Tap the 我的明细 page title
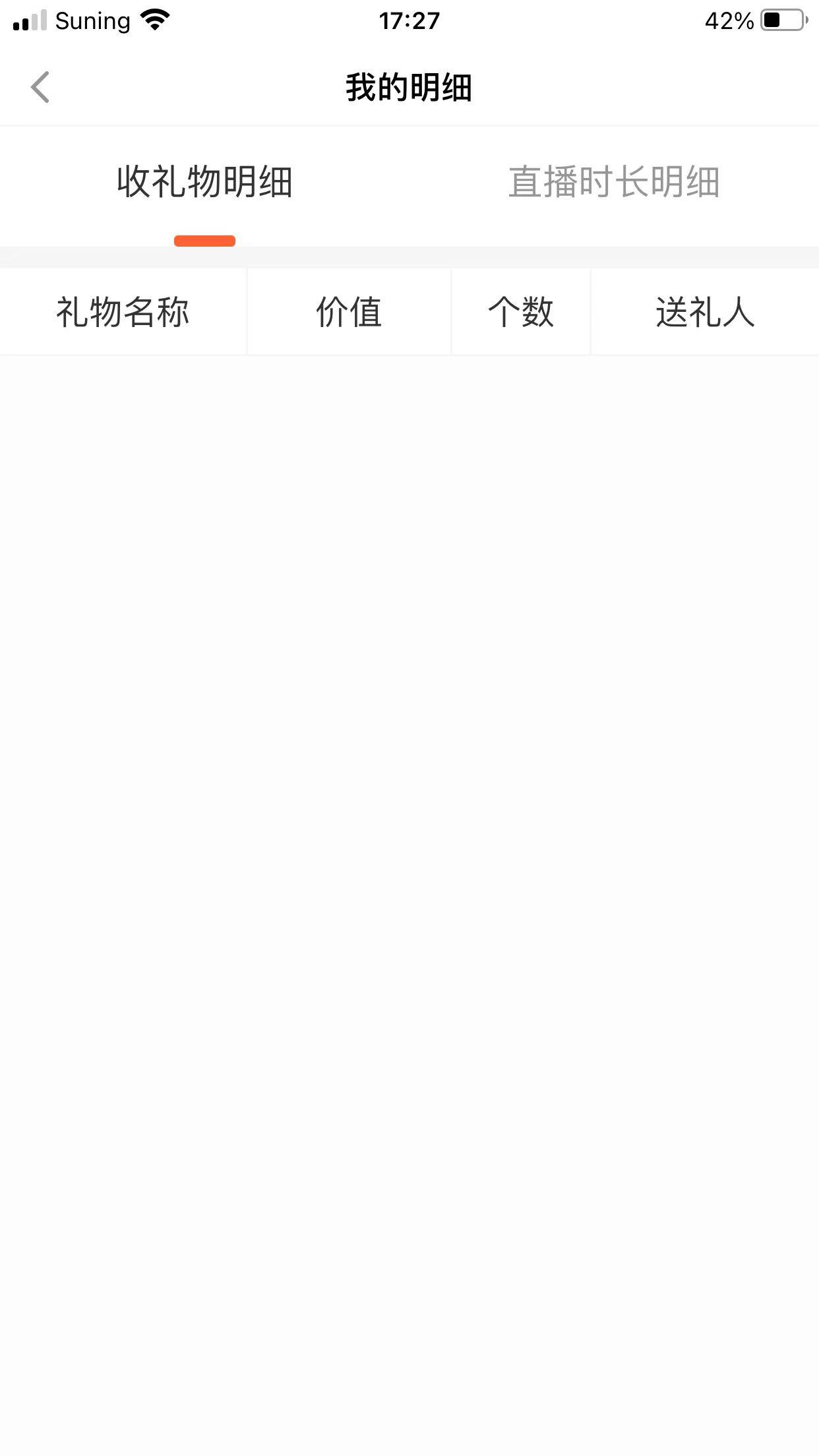The image size is (819, 1456). pyautogui.click(x=409, y=88)
